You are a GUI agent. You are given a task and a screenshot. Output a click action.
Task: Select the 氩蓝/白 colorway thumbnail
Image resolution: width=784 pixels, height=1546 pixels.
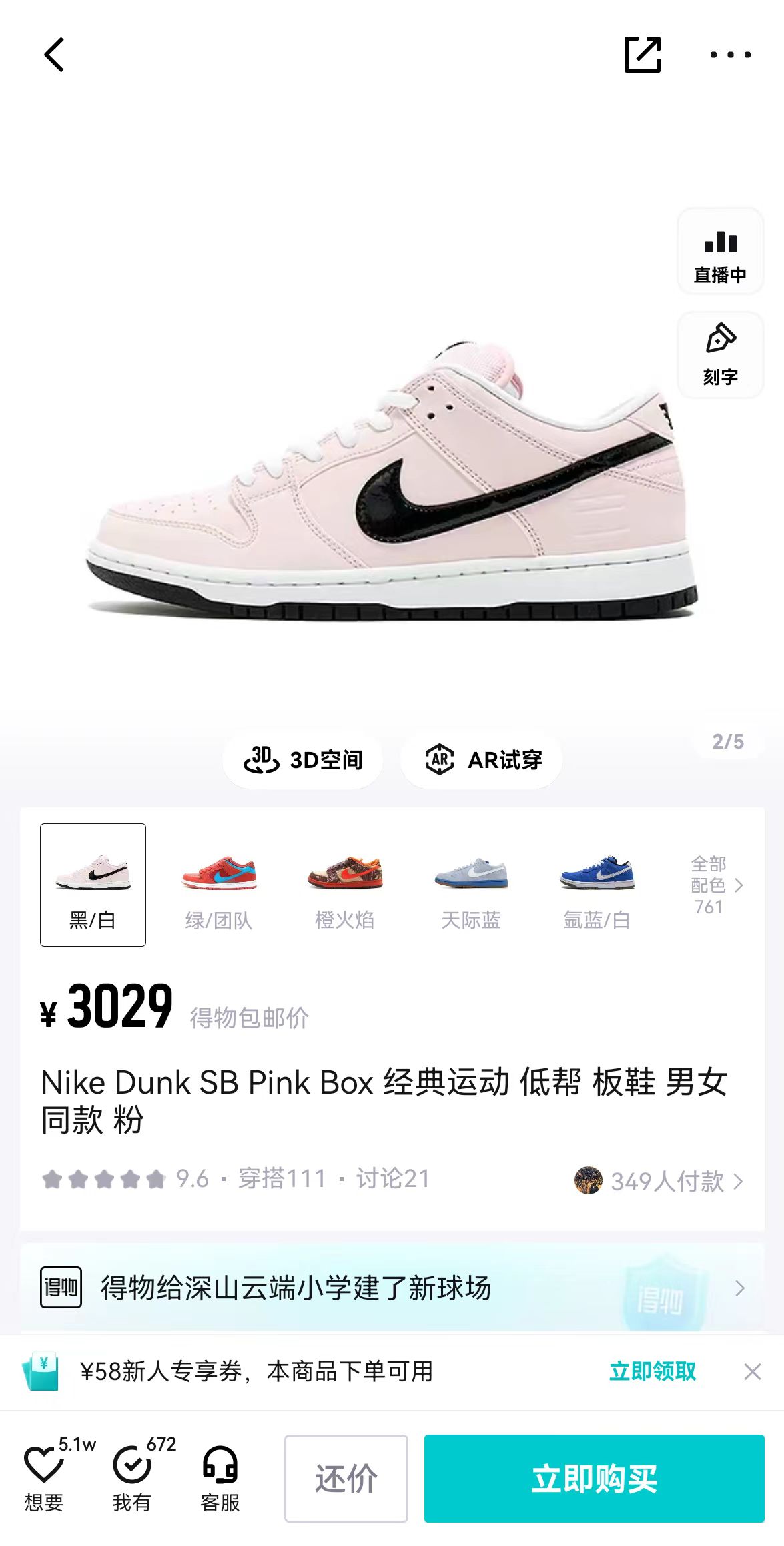click(x=597, y=885)
